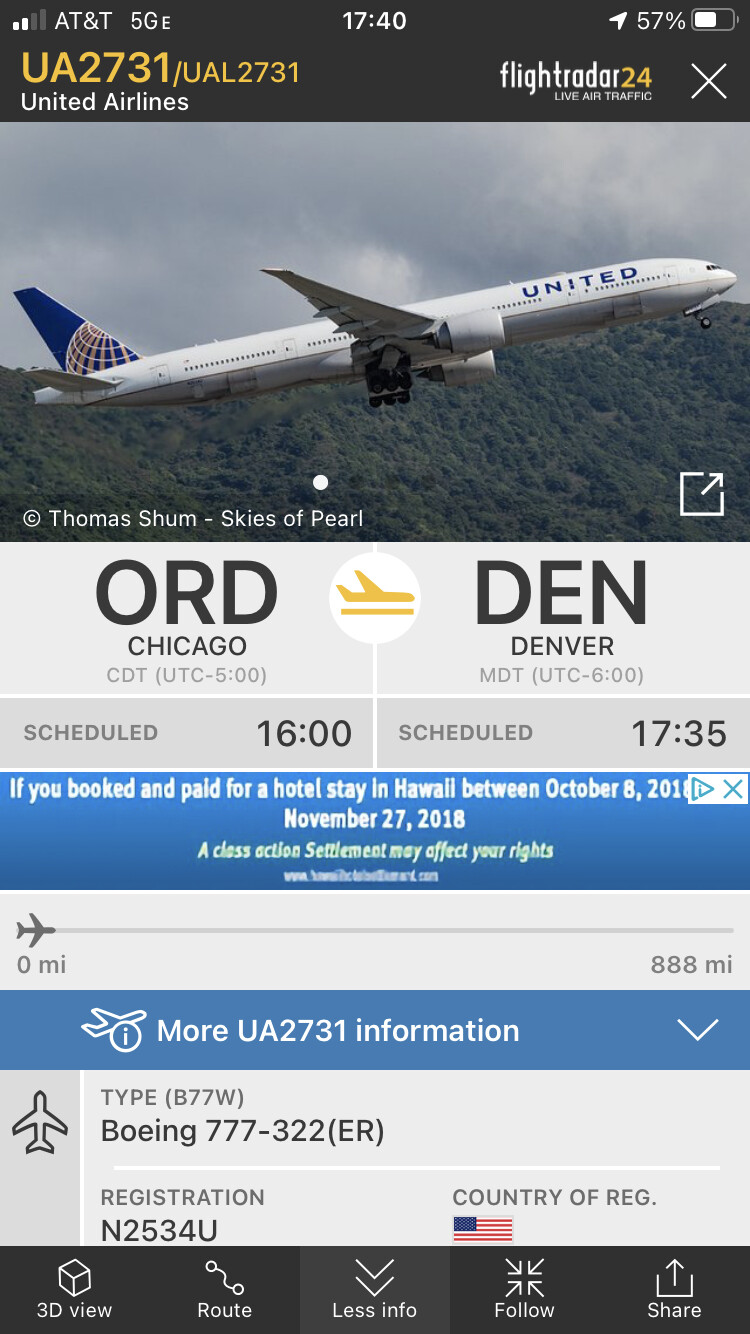The height and width of the screenshot is (1334, 750).
Task: Close the UA2731 flight details panel
Action: (x=709, y=81)
